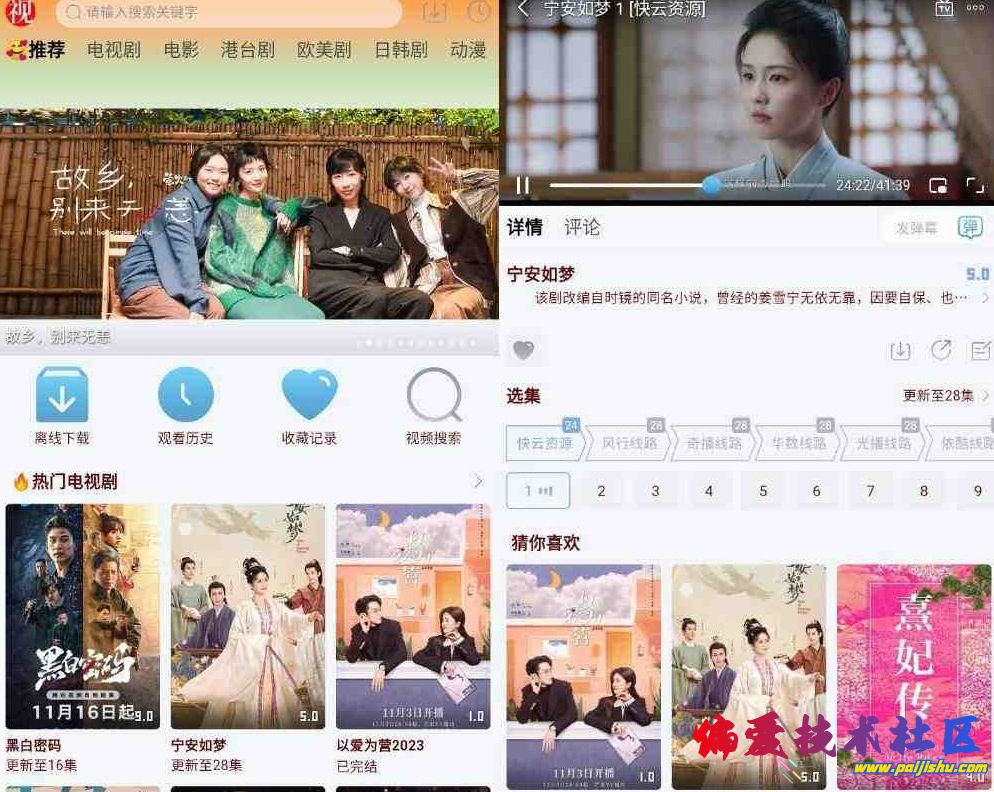Enter fullscreen video mode
994x792 pixels.
tap(974, 185)
